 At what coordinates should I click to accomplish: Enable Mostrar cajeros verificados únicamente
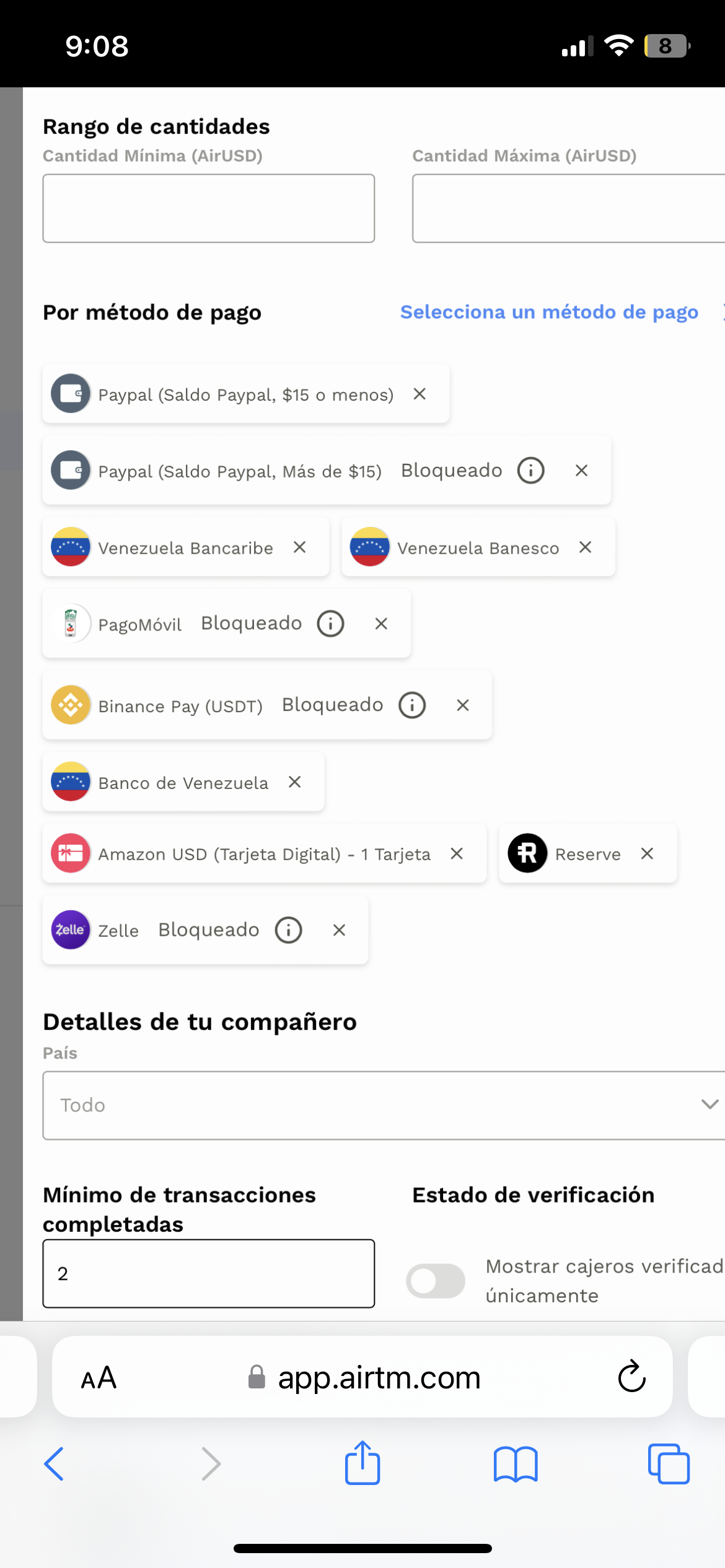click(x=436, y=1281)
